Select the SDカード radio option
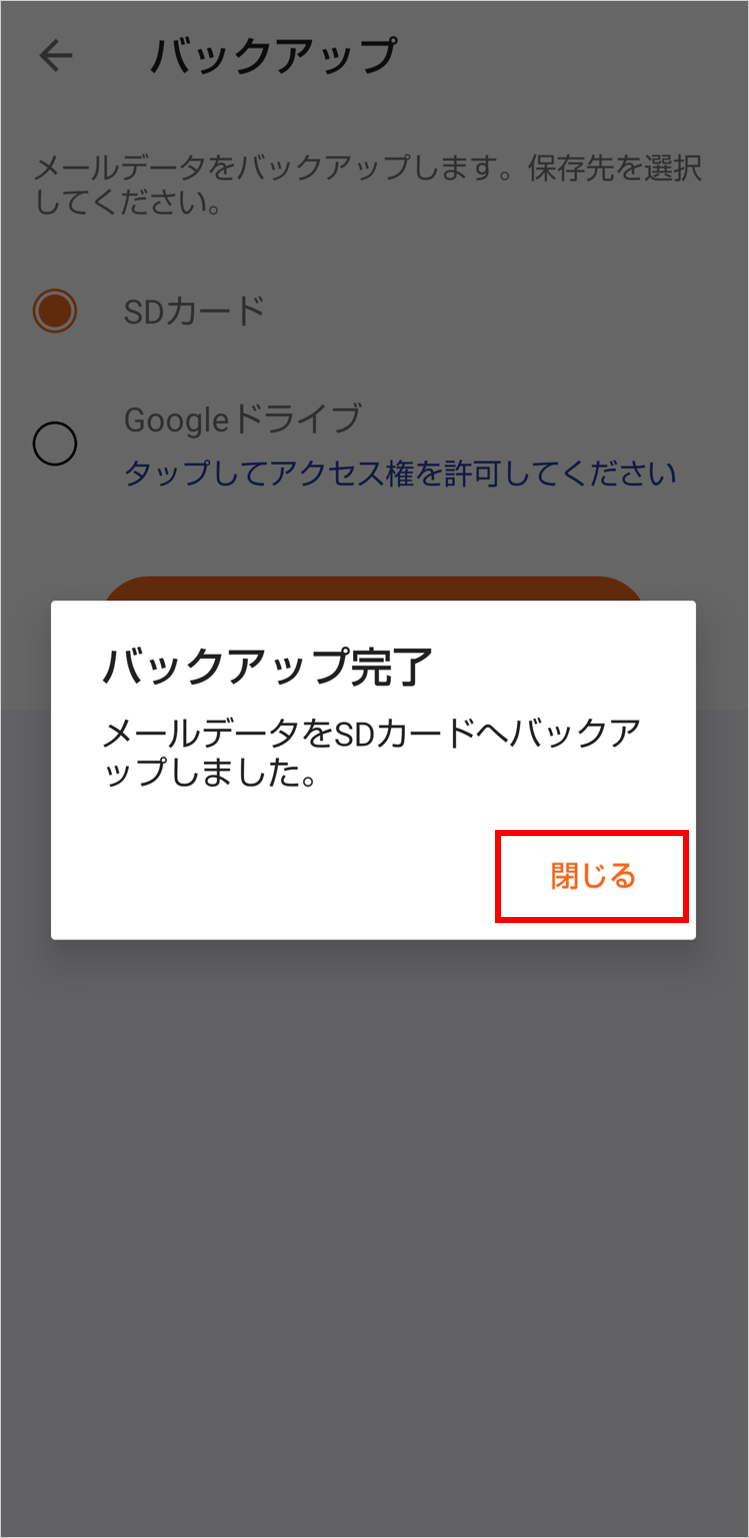 (55, 311)
